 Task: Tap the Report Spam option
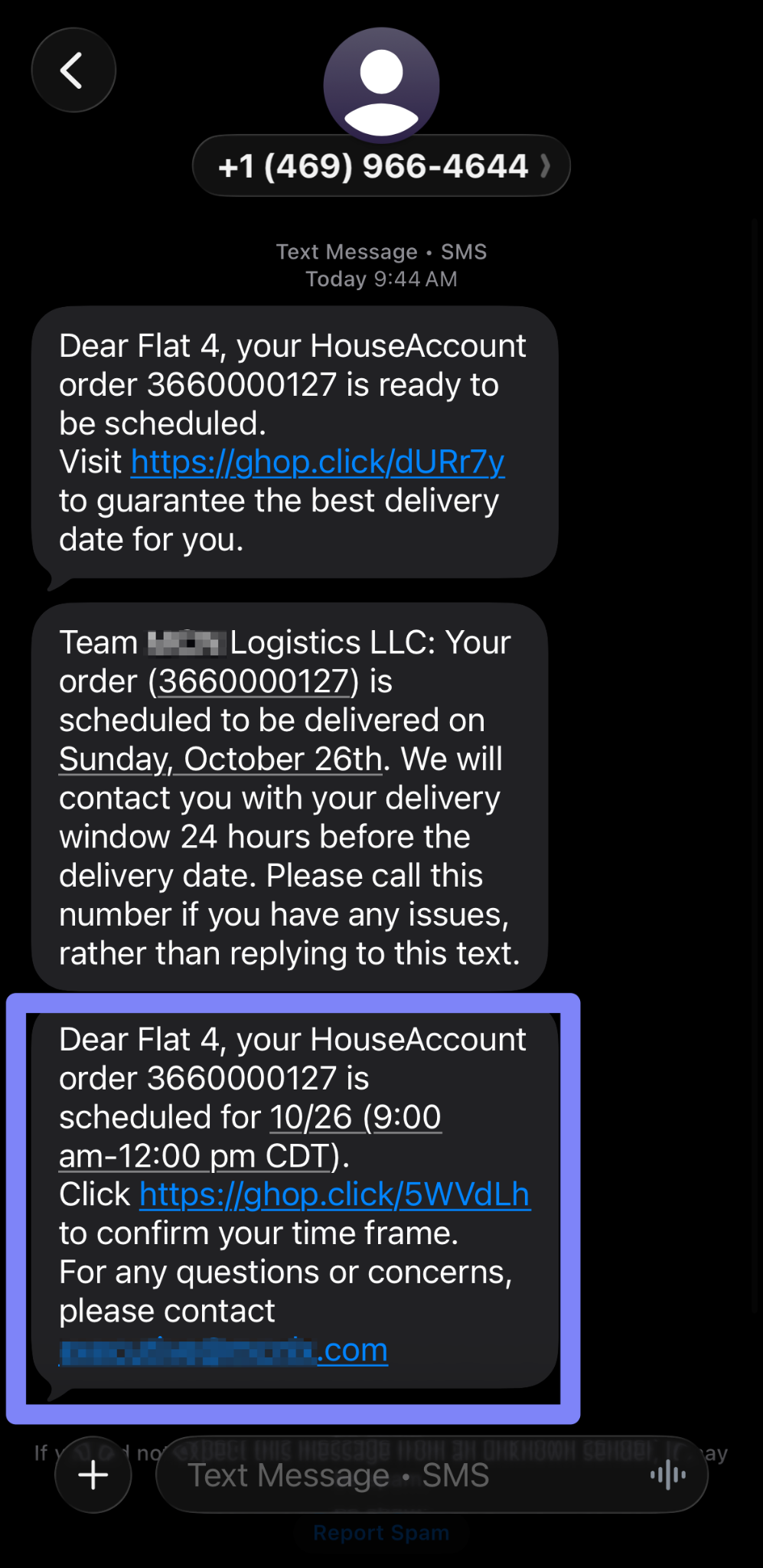click(x=380, y=1531)
